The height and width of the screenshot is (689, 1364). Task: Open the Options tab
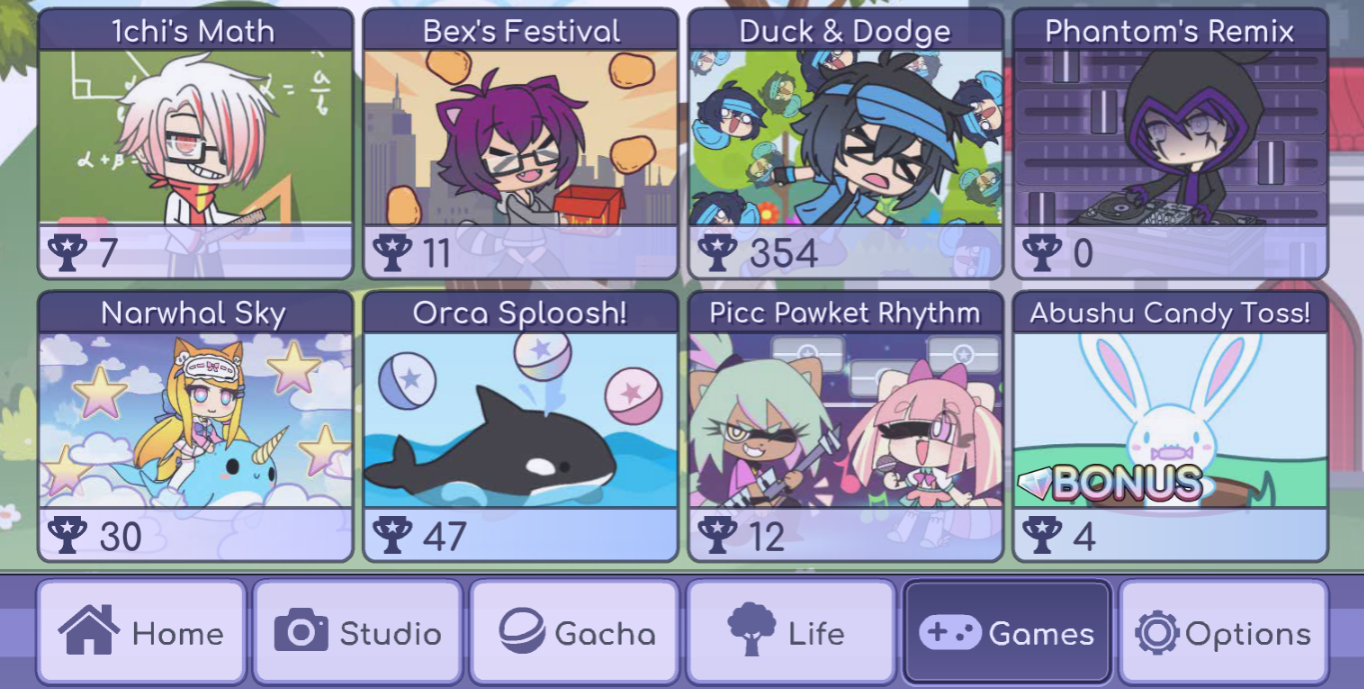[x=1223, y=633]
